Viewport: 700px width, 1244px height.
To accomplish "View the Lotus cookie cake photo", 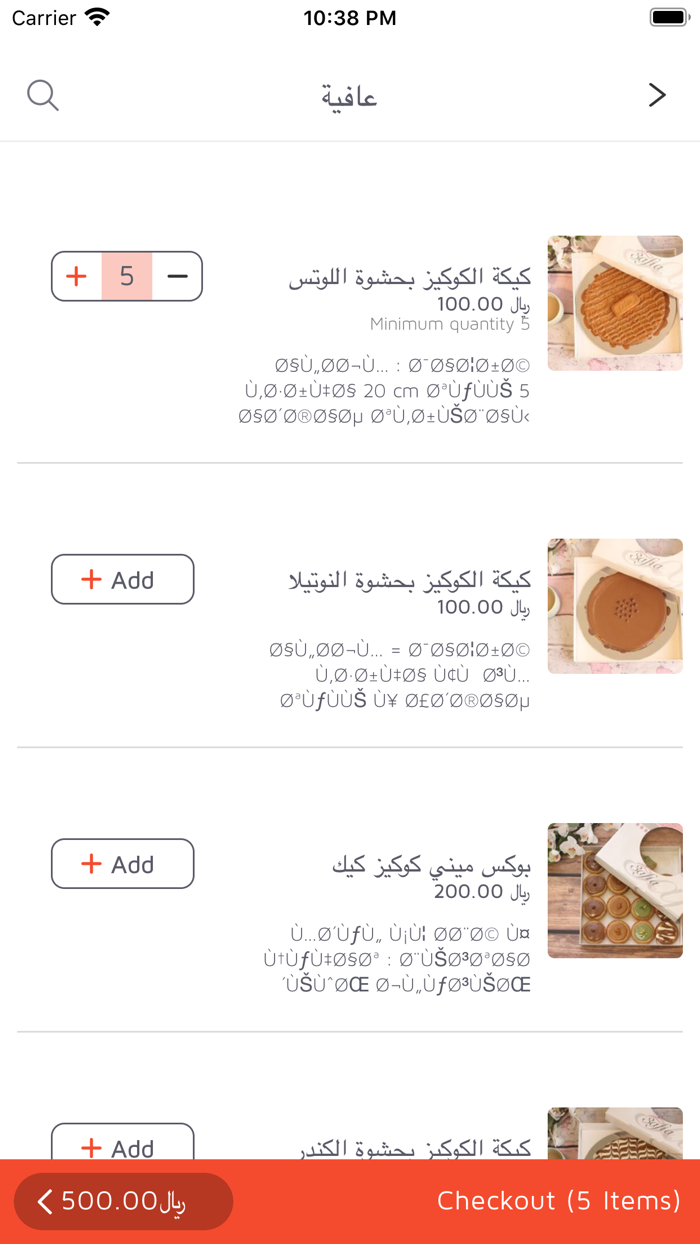I will (615, 303).
